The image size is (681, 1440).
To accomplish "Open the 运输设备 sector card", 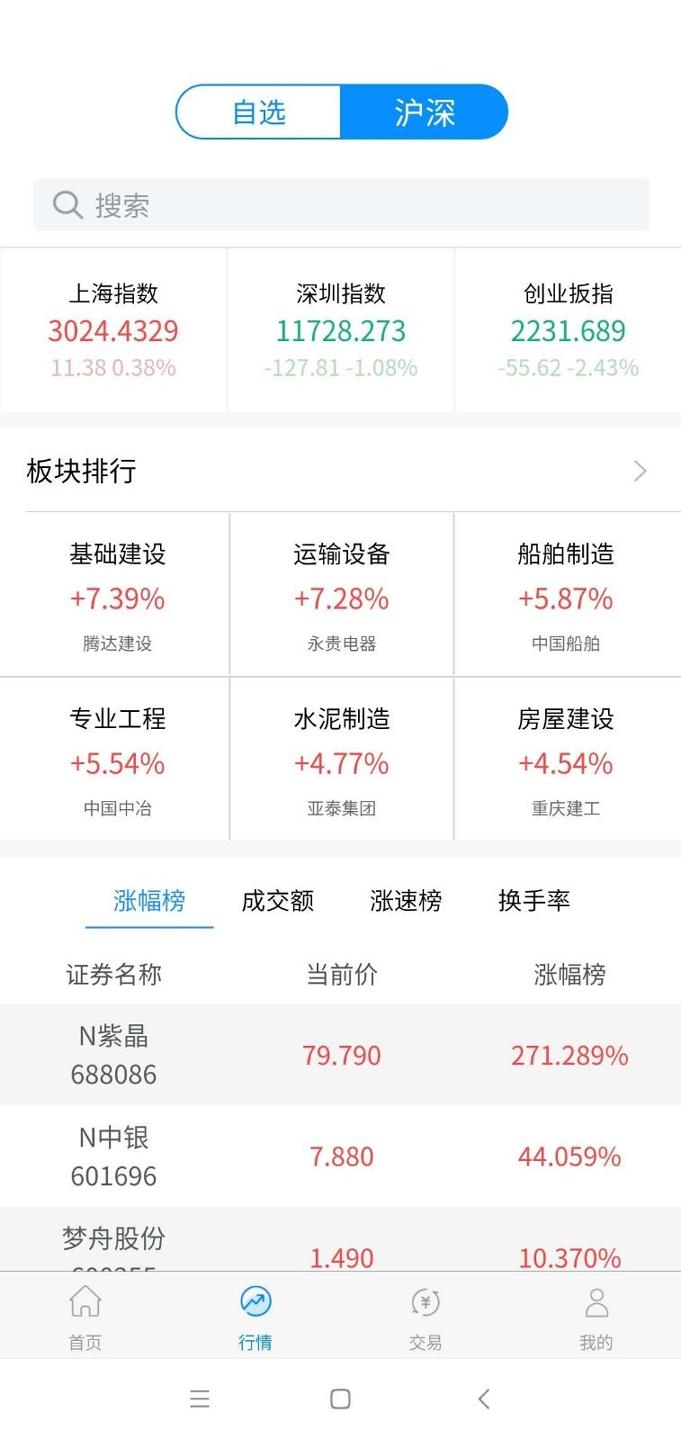I will pos(341,595).
